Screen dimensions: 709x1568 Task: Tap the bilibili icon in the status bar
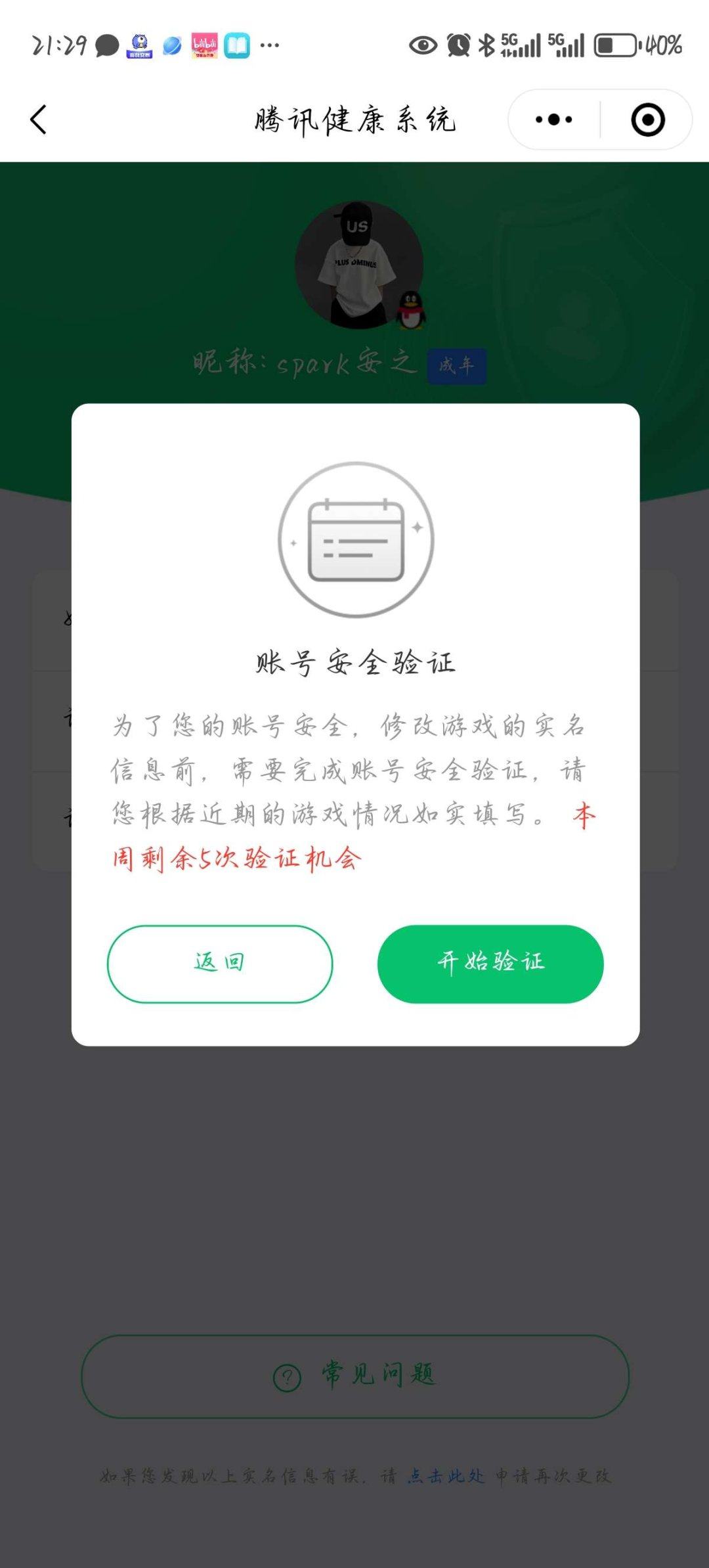point(203,45)
